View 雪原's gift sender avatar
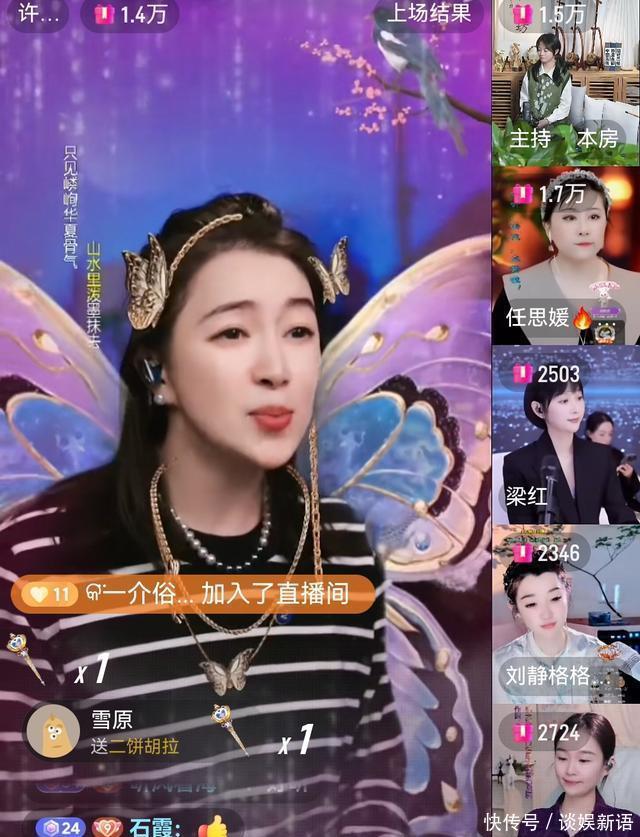The height and width of the screenshot is (837, 640). pos(52,731)
